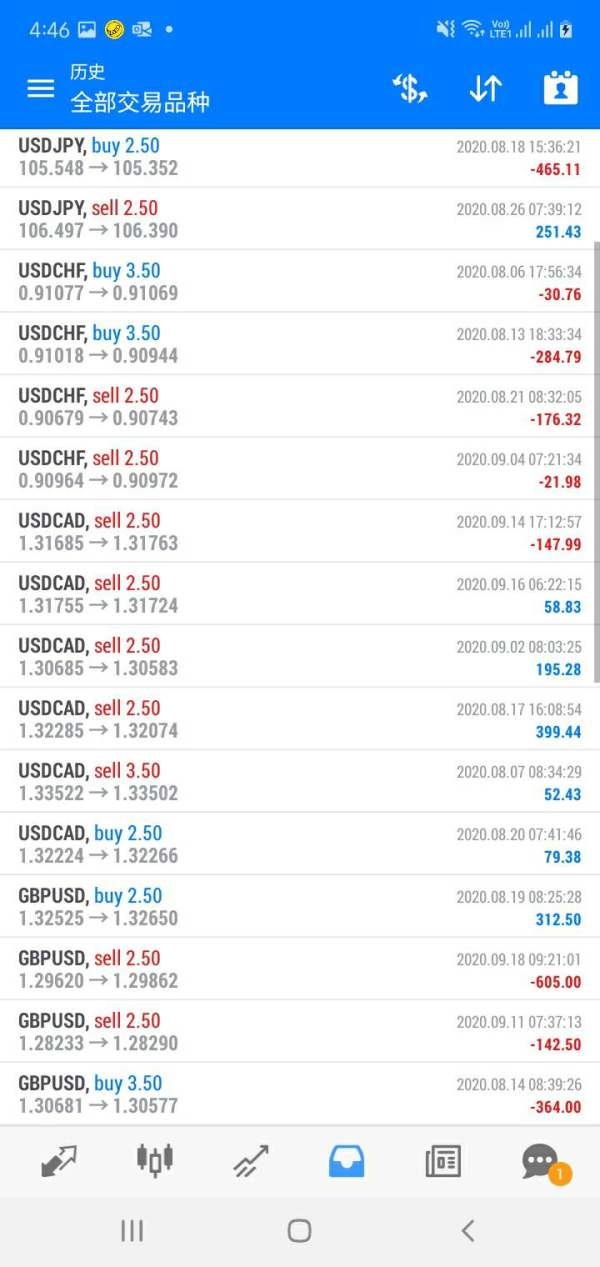Switch to the Quotes tab
Screen dimensions: 600x1267
(x=59, y=1160)
